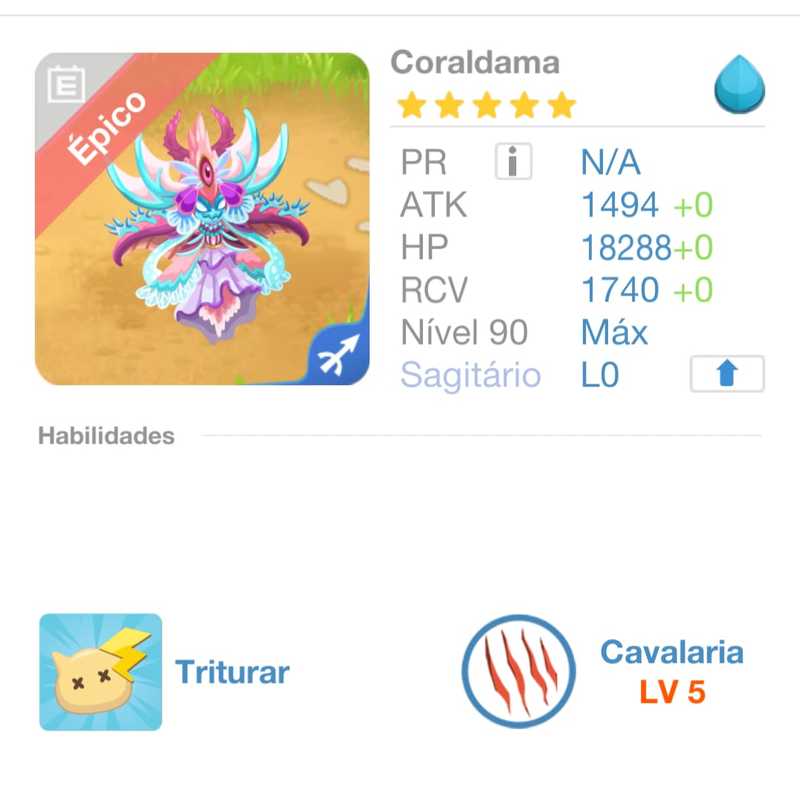This screenshot has width=800, height=797.
Task: Tap the Sagitário level-up arrow button
Action: pyautogui.click(x=727, y=374)
